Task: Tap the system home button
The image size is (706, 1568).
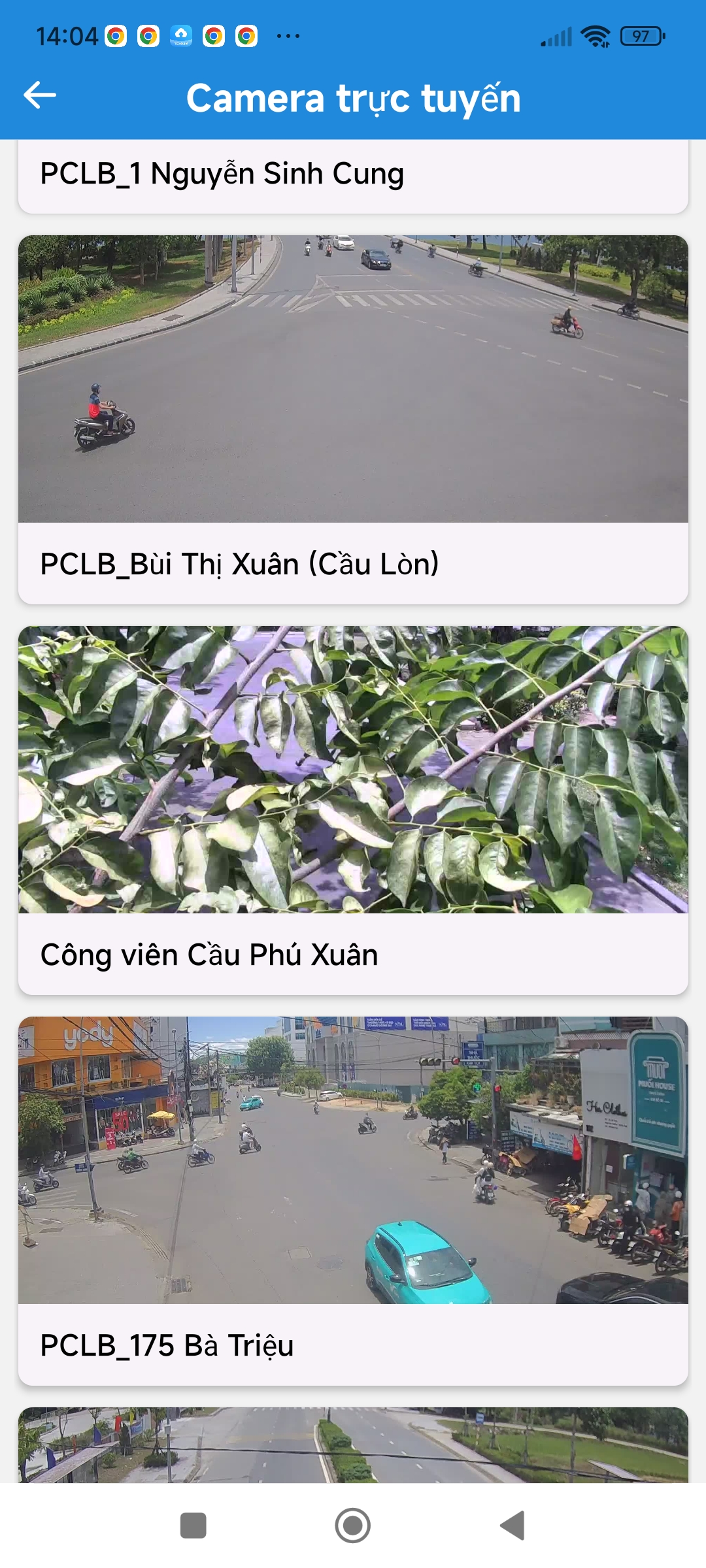Action: (x=353, y=1526)
